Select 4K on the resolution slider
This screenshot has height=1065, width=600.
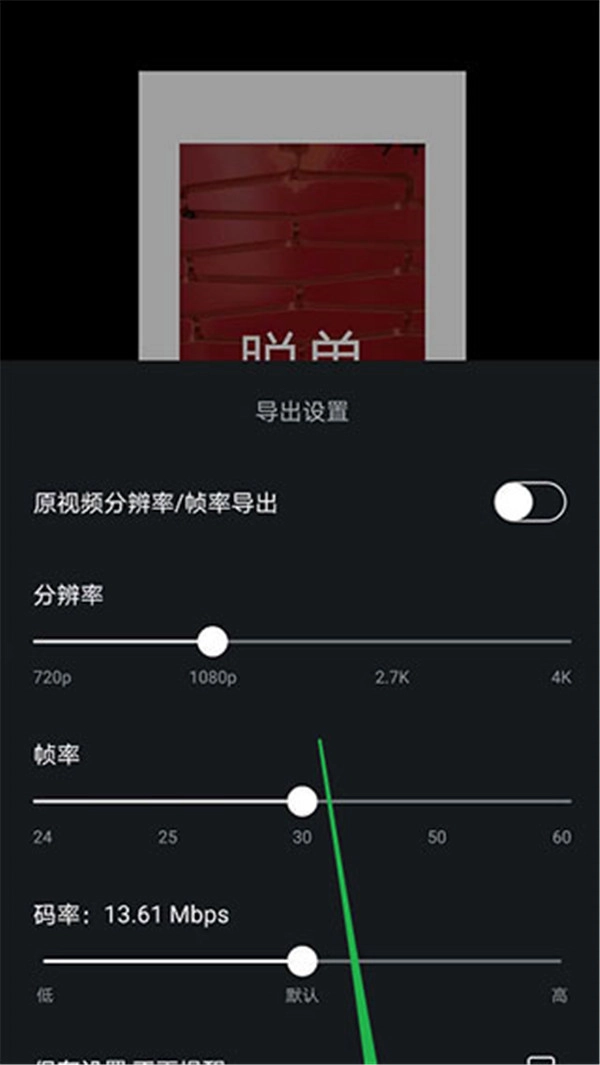(568, 641)
